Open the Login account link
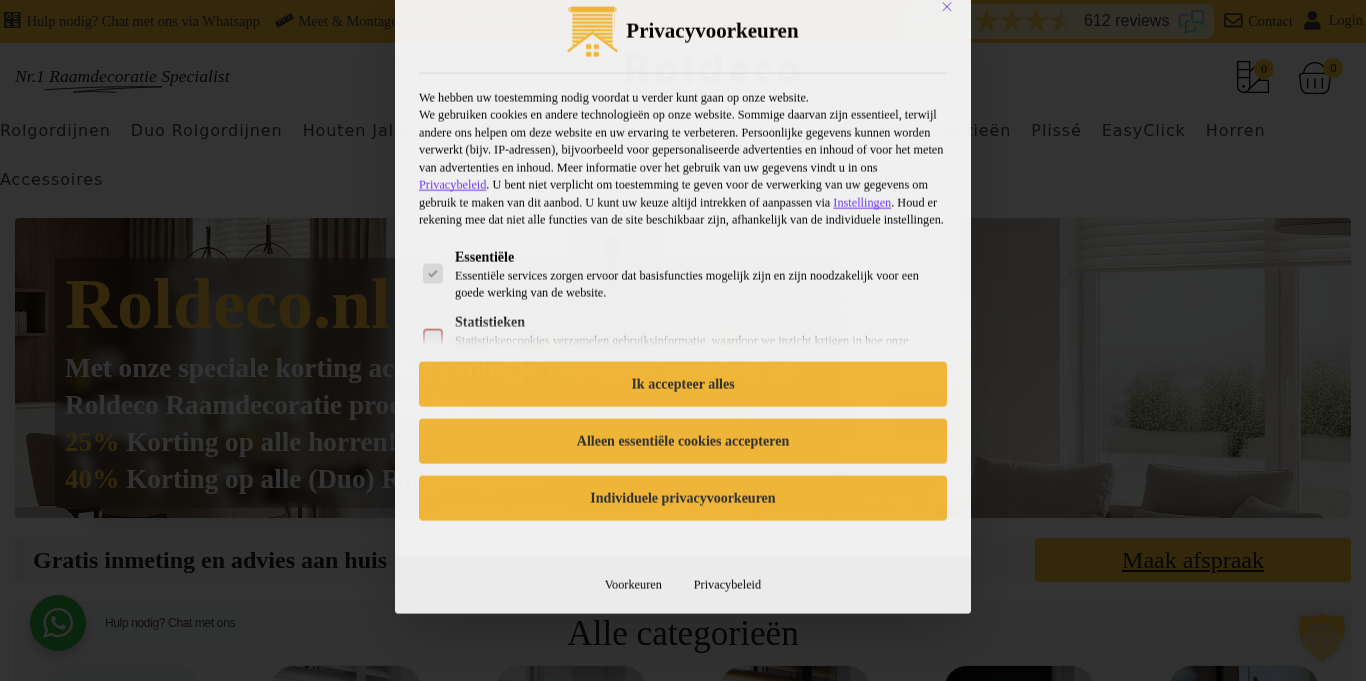1366x681 pixels. tap(1334, 20)
